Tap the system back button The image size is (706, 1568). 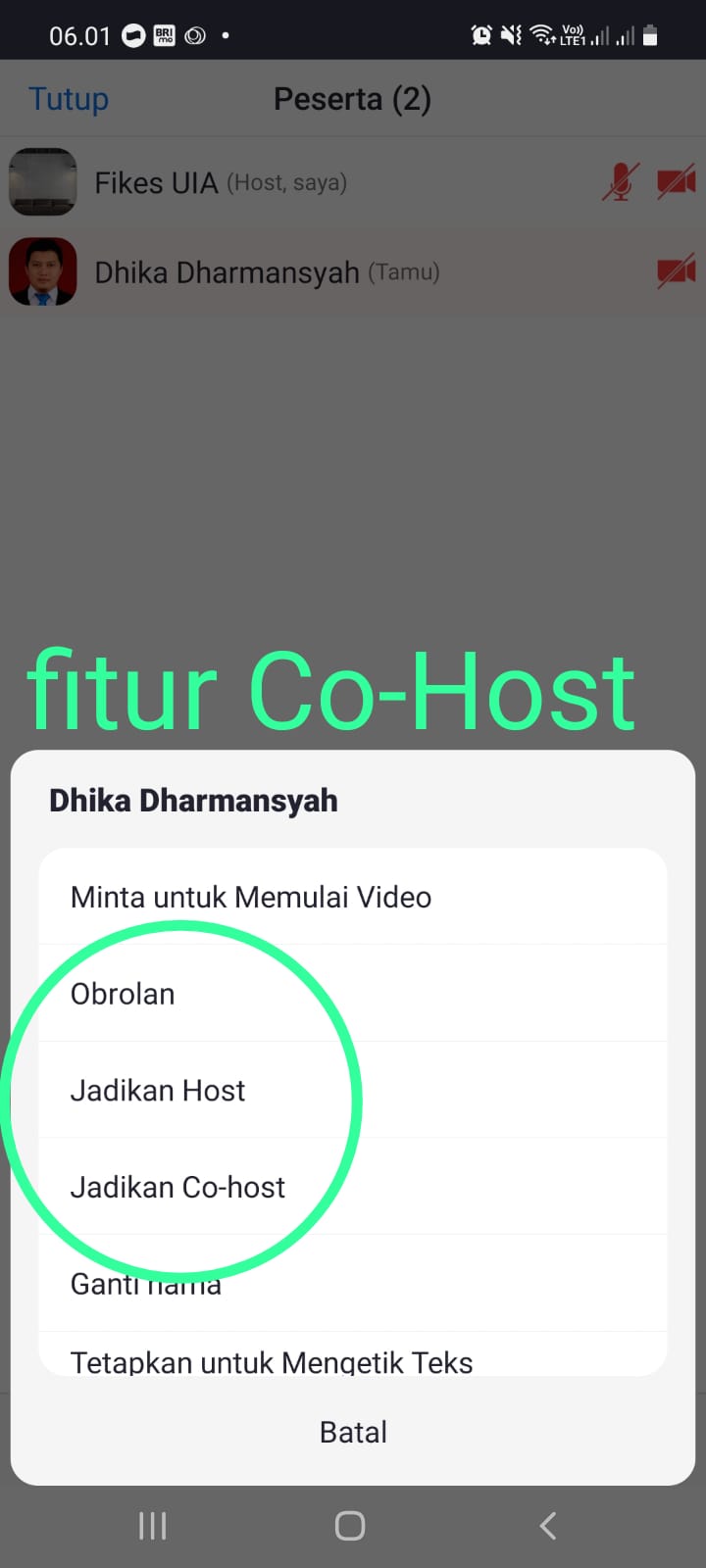548,1526
